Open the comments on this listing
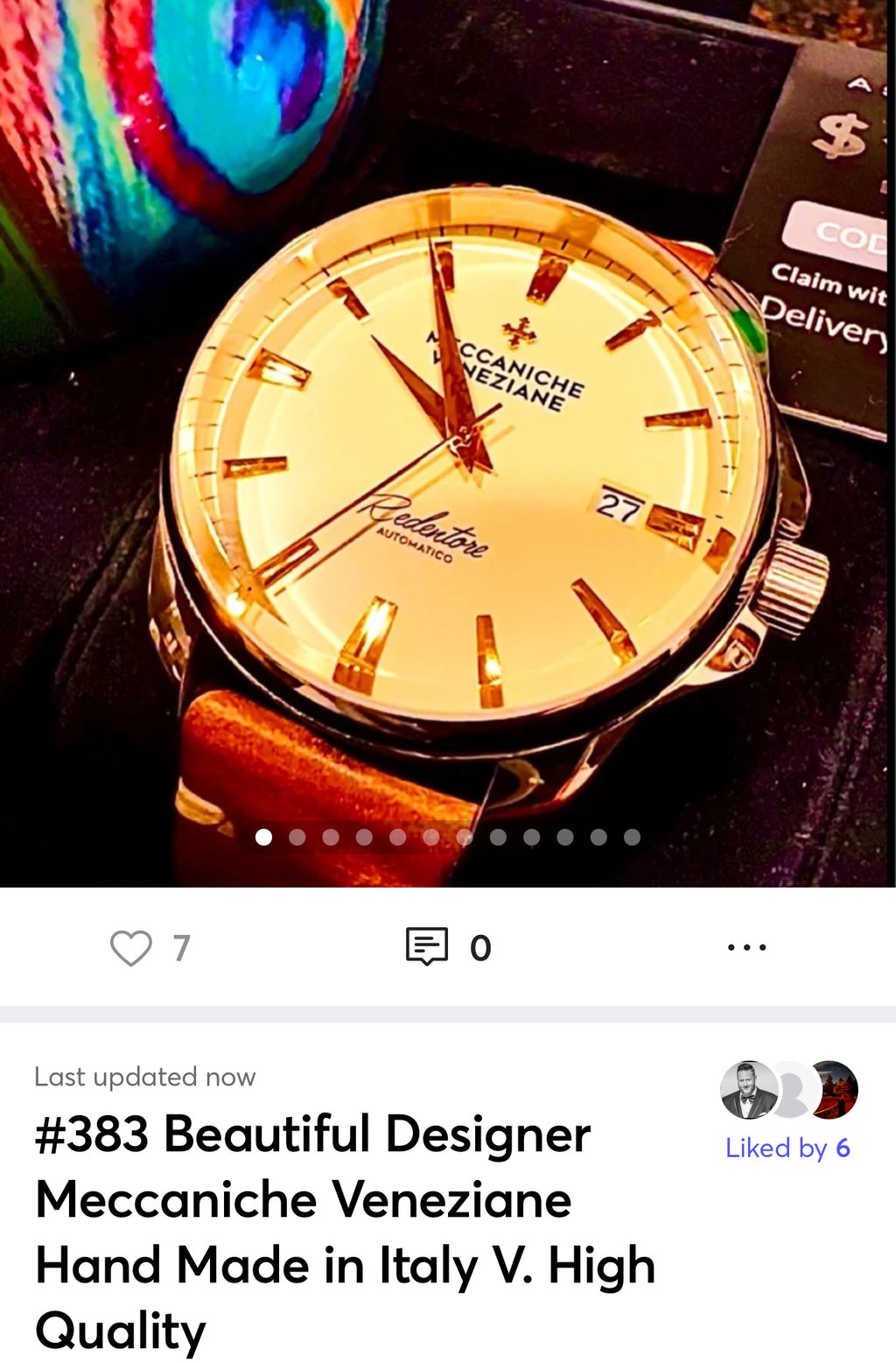The image size is (896, 1363). 427,947
